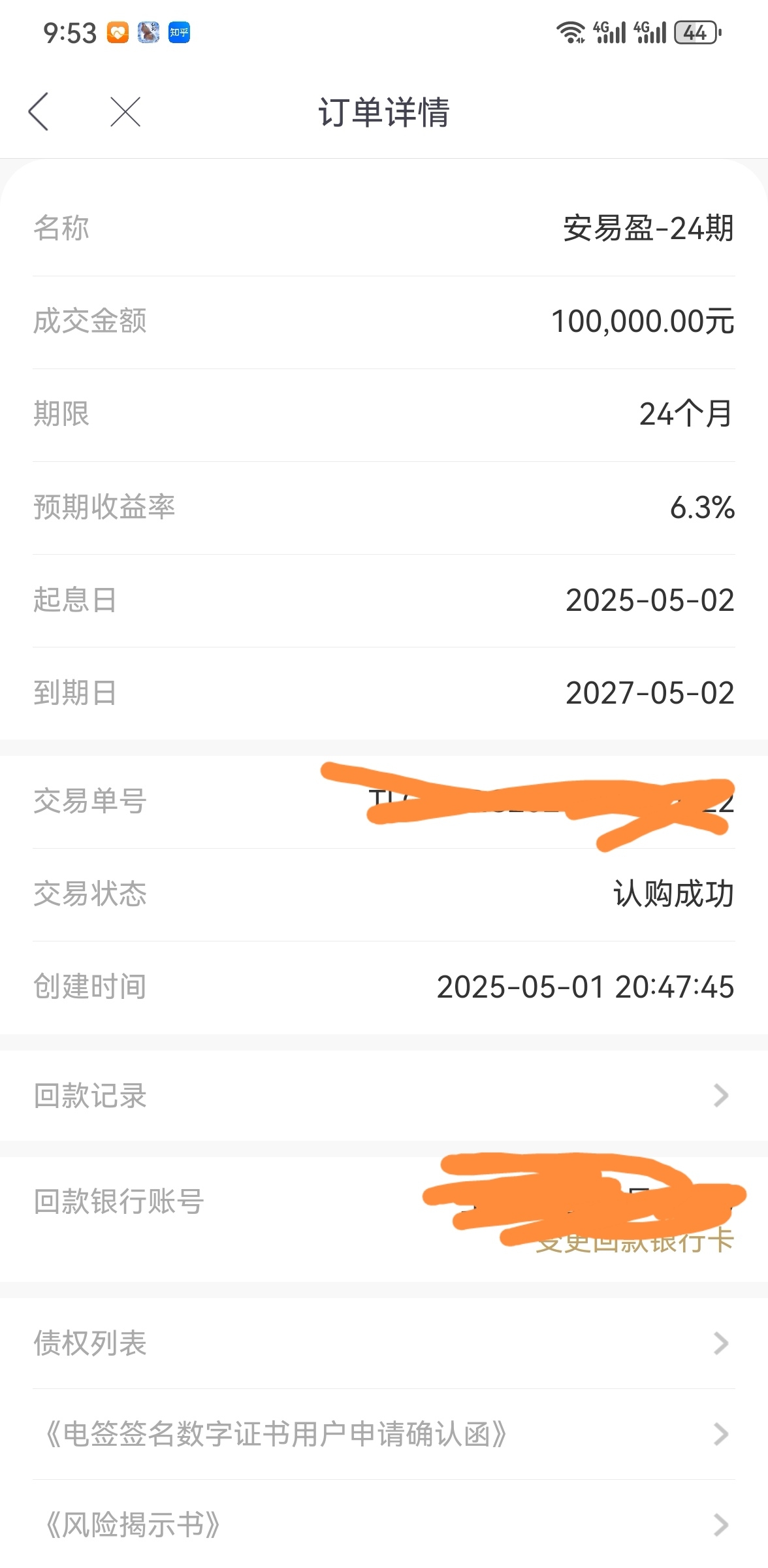This screenshot has height=1568, width=768.
Task: Open 《风险揭示书》 document
Action: pyautogui.click(x=384, y=1525)
